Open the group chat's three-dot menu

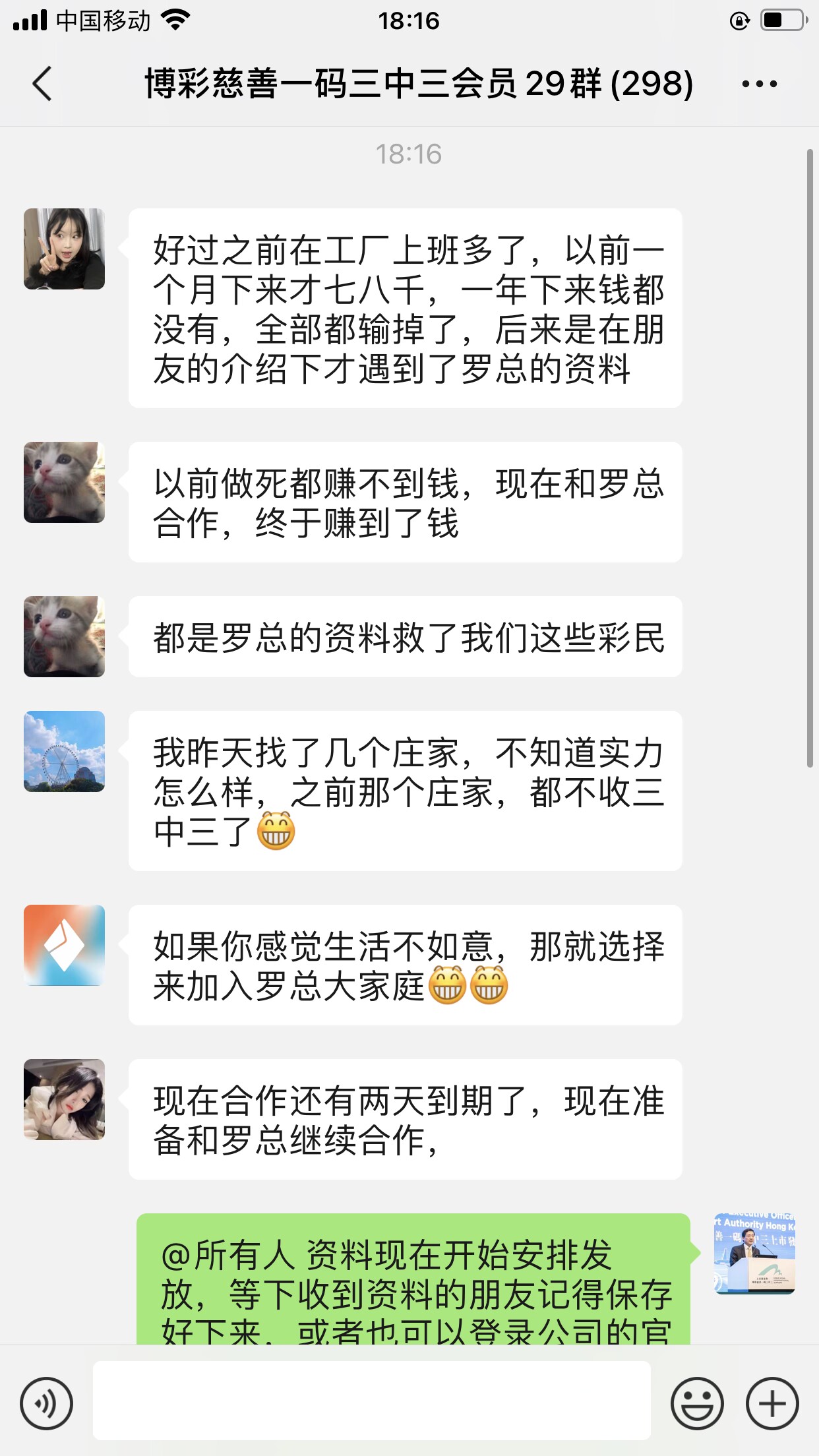(x=759, y=84)
